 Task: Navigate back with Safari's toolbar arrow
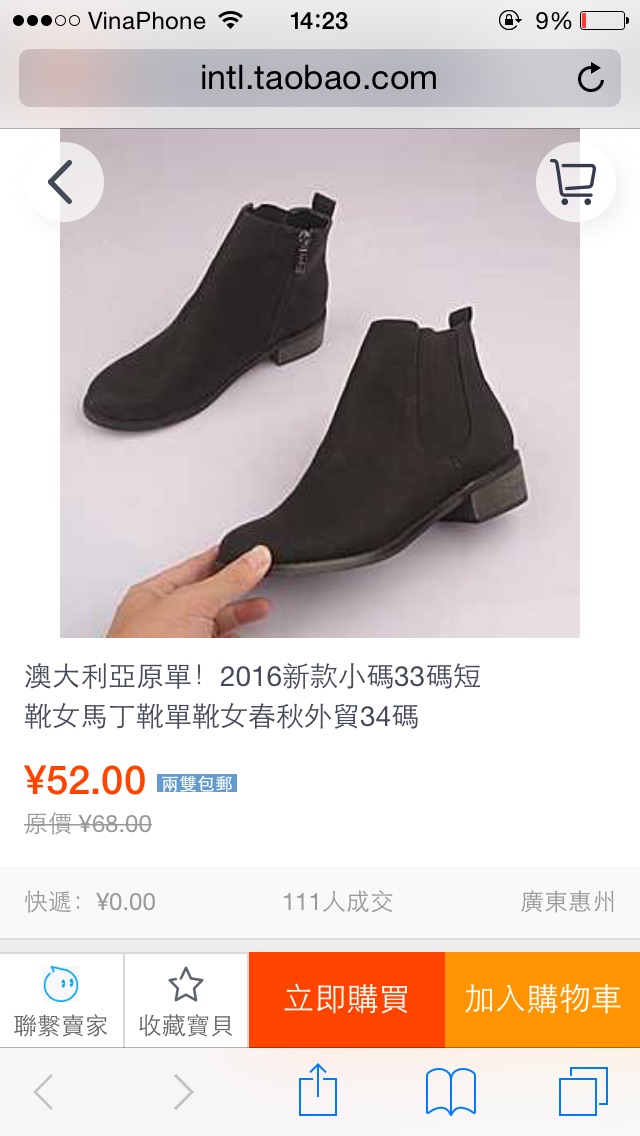pyautogui.click(x=43, y=1092)
